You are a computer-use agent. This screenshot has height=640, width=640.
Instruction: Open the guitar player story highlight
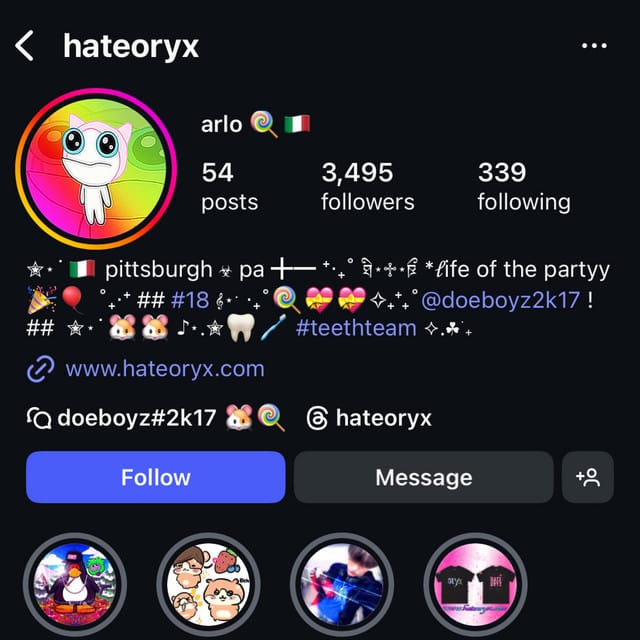tap(340, 583)
